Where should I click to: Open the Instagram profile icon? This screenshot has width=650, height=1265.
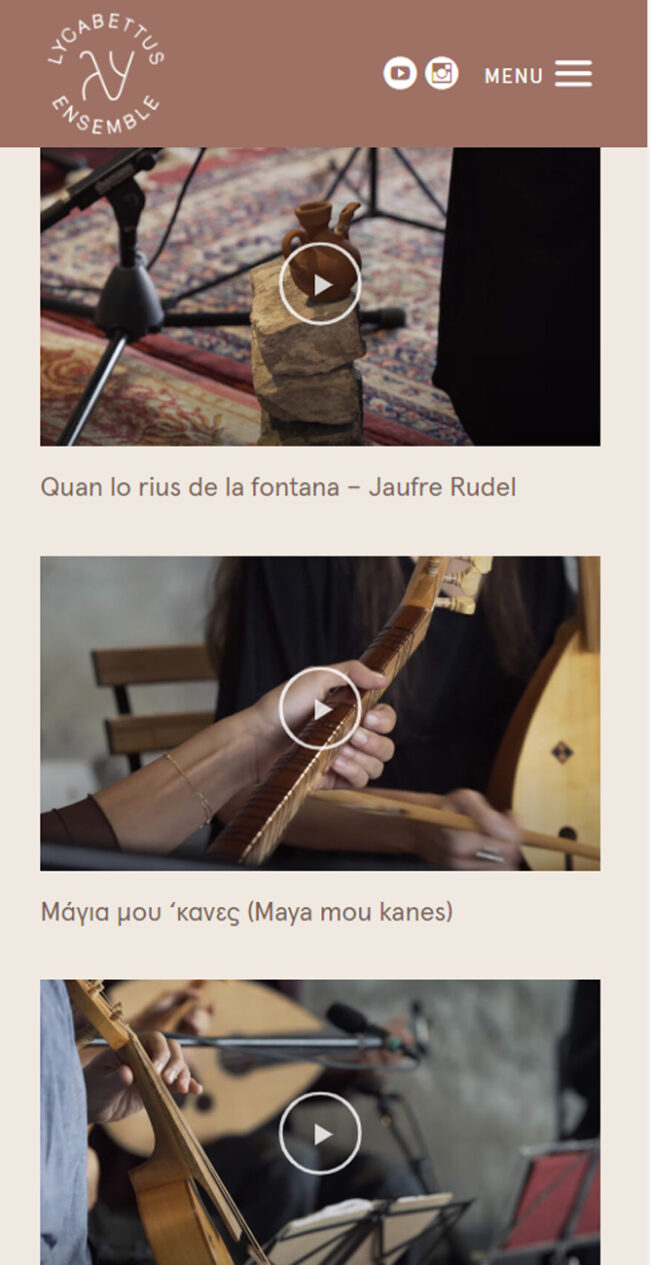point(442,73)
